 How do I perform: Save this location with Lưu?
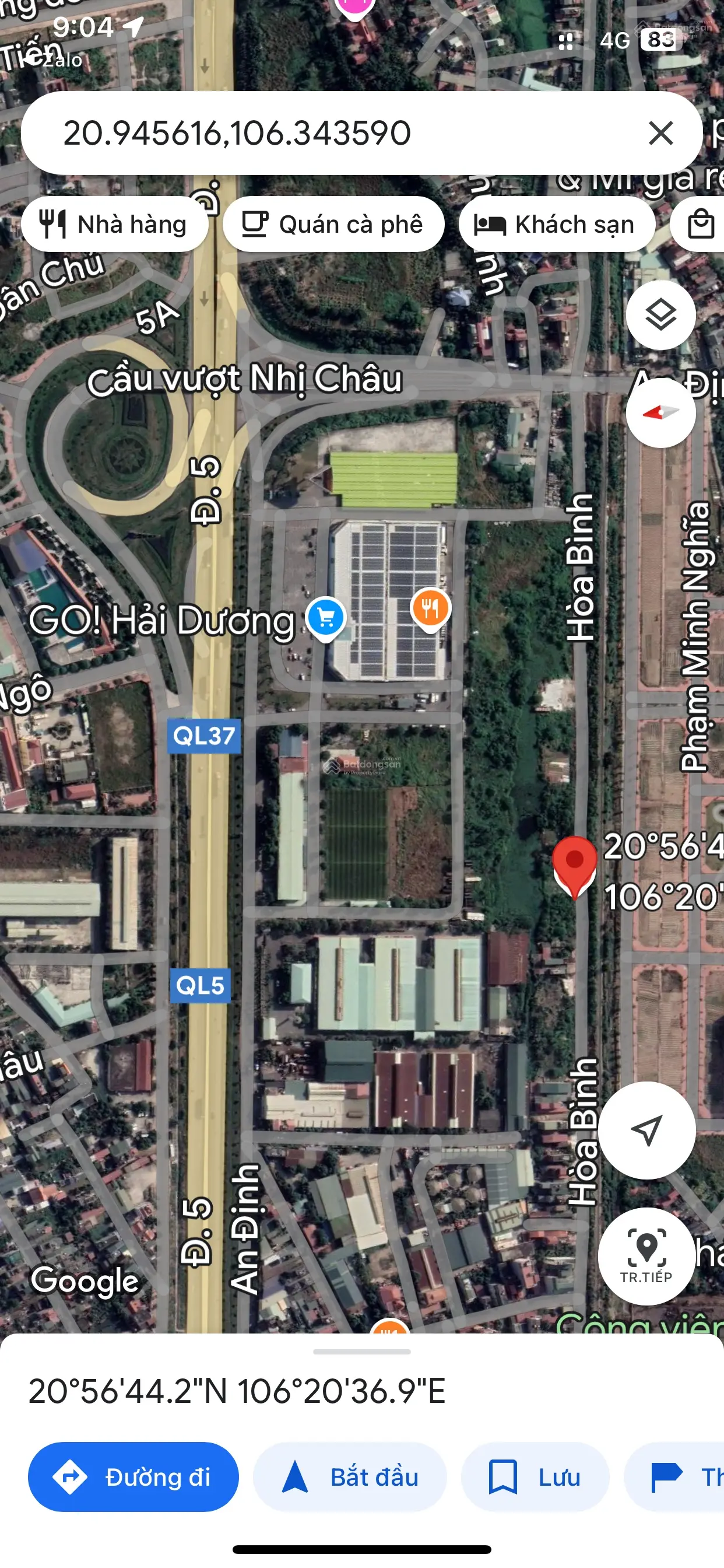pos(535,1476)
